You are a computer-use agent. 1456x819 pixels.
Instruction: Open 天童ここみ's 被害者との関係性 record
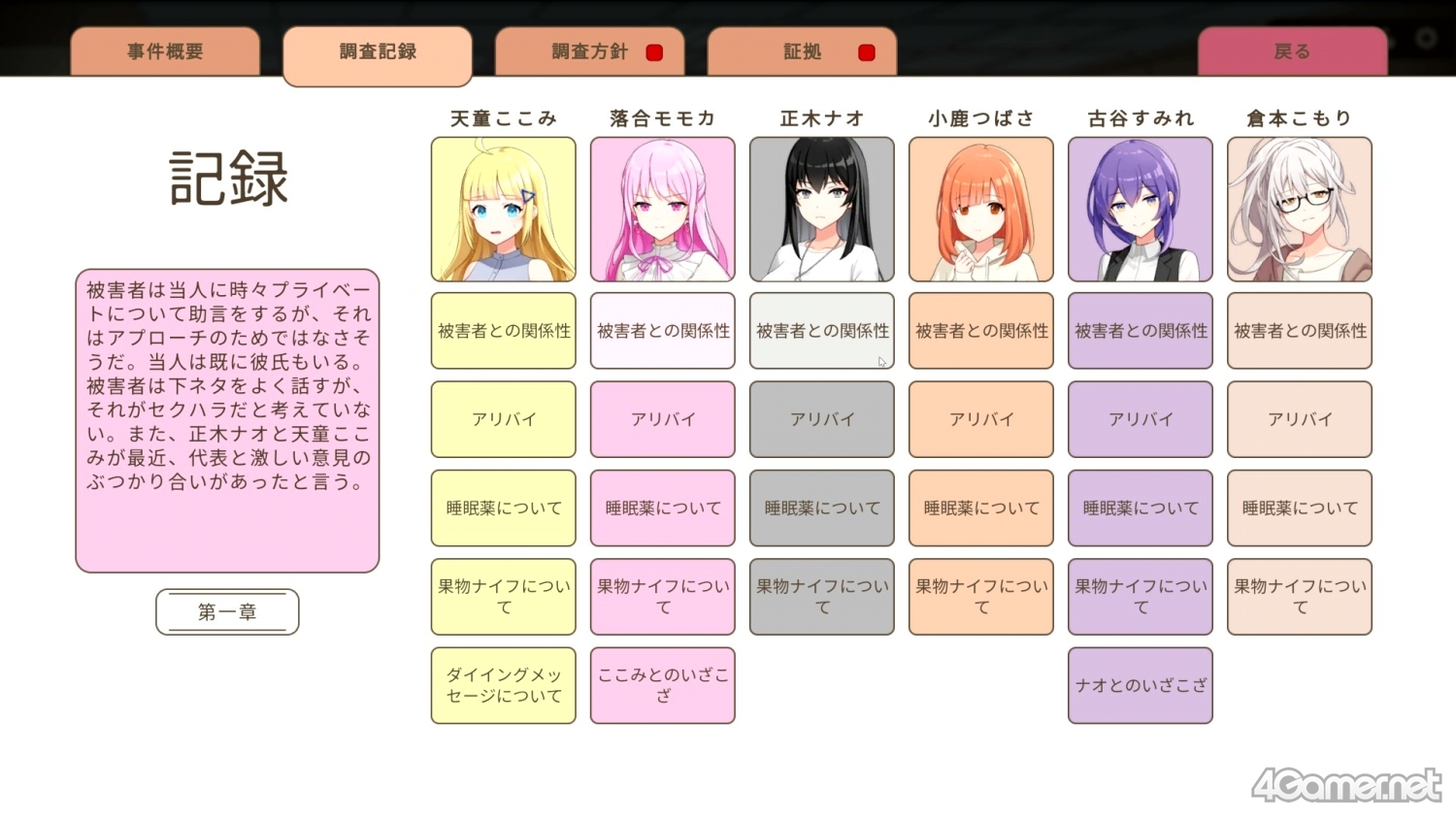click(504, 331)
